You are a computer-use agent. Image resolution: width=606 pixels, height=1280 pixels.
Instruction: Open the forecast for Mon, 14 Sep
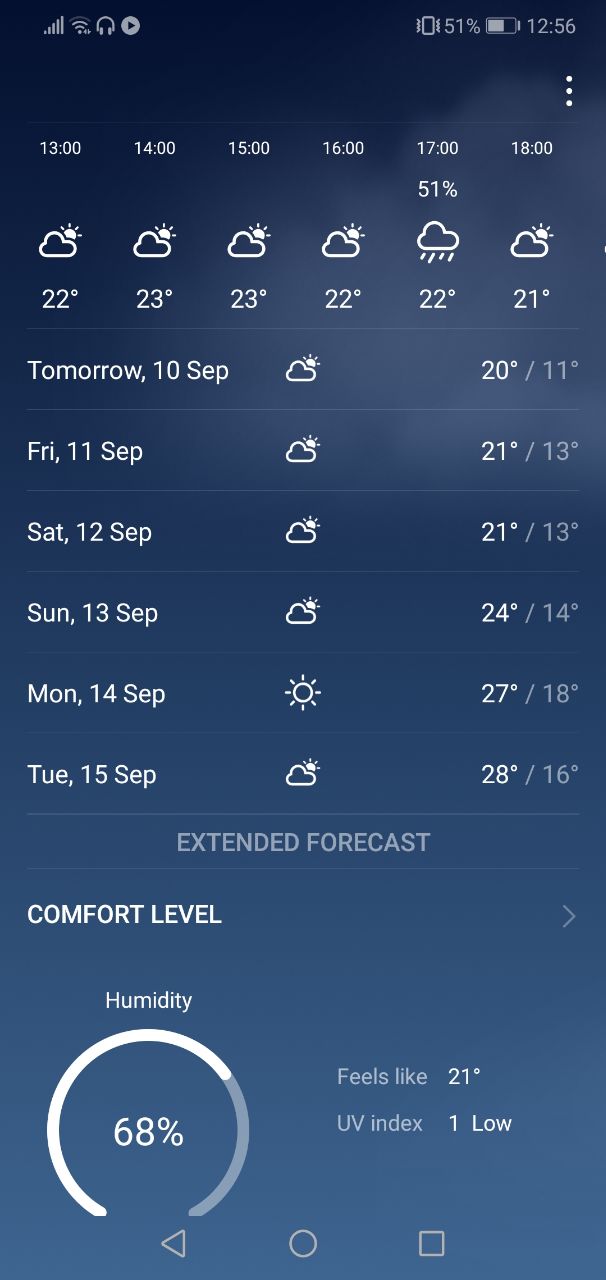[303, 694]
